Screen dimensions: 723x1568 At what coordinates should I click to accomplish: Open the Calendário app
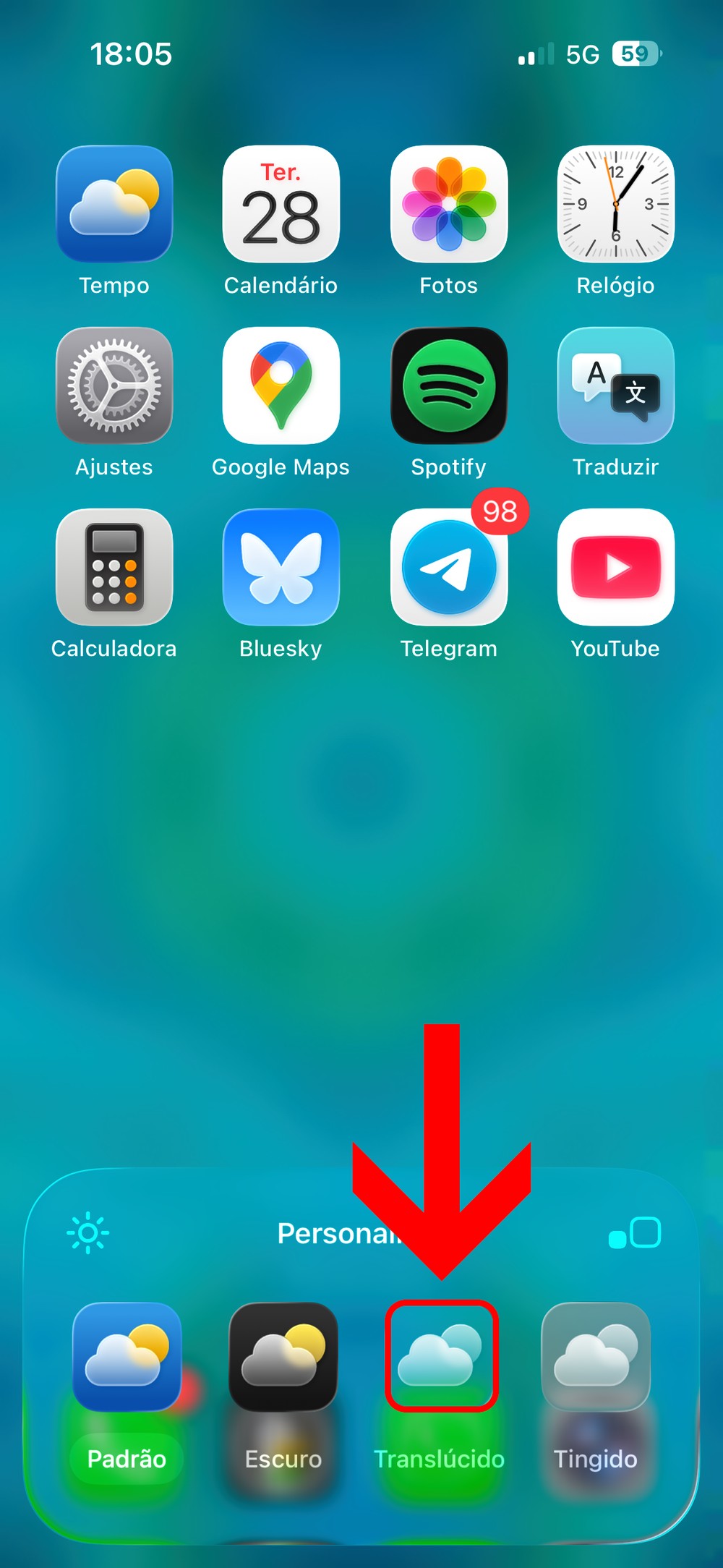point(281,204)
